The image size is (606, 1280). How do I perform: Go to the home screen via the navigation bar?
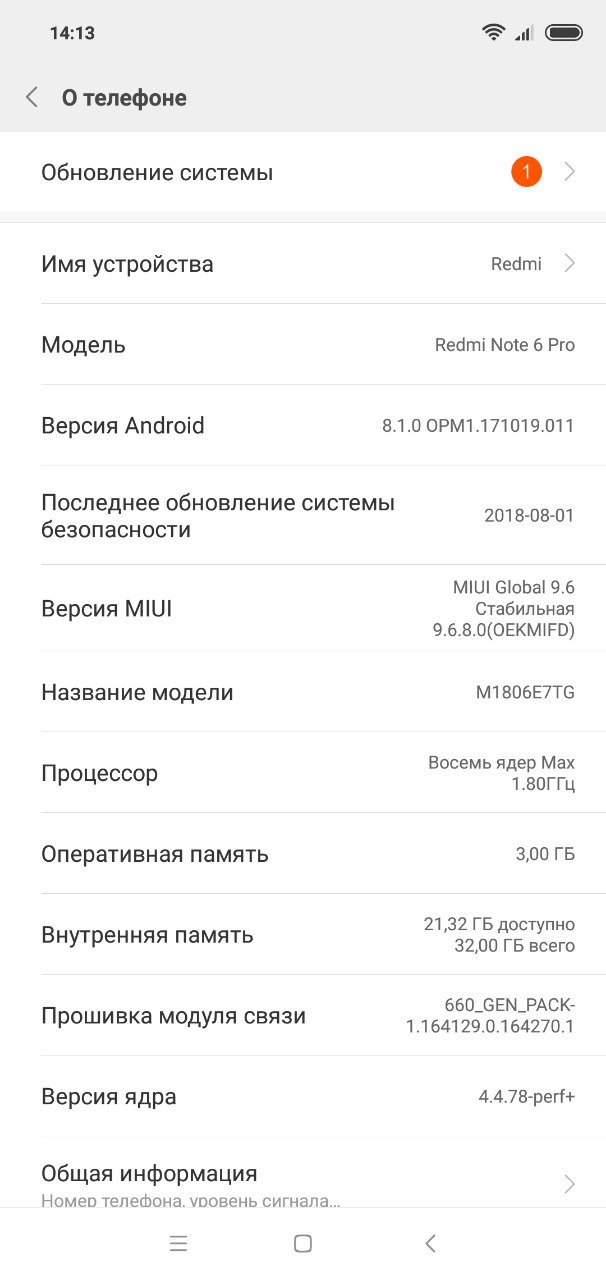coord(303,1244)
